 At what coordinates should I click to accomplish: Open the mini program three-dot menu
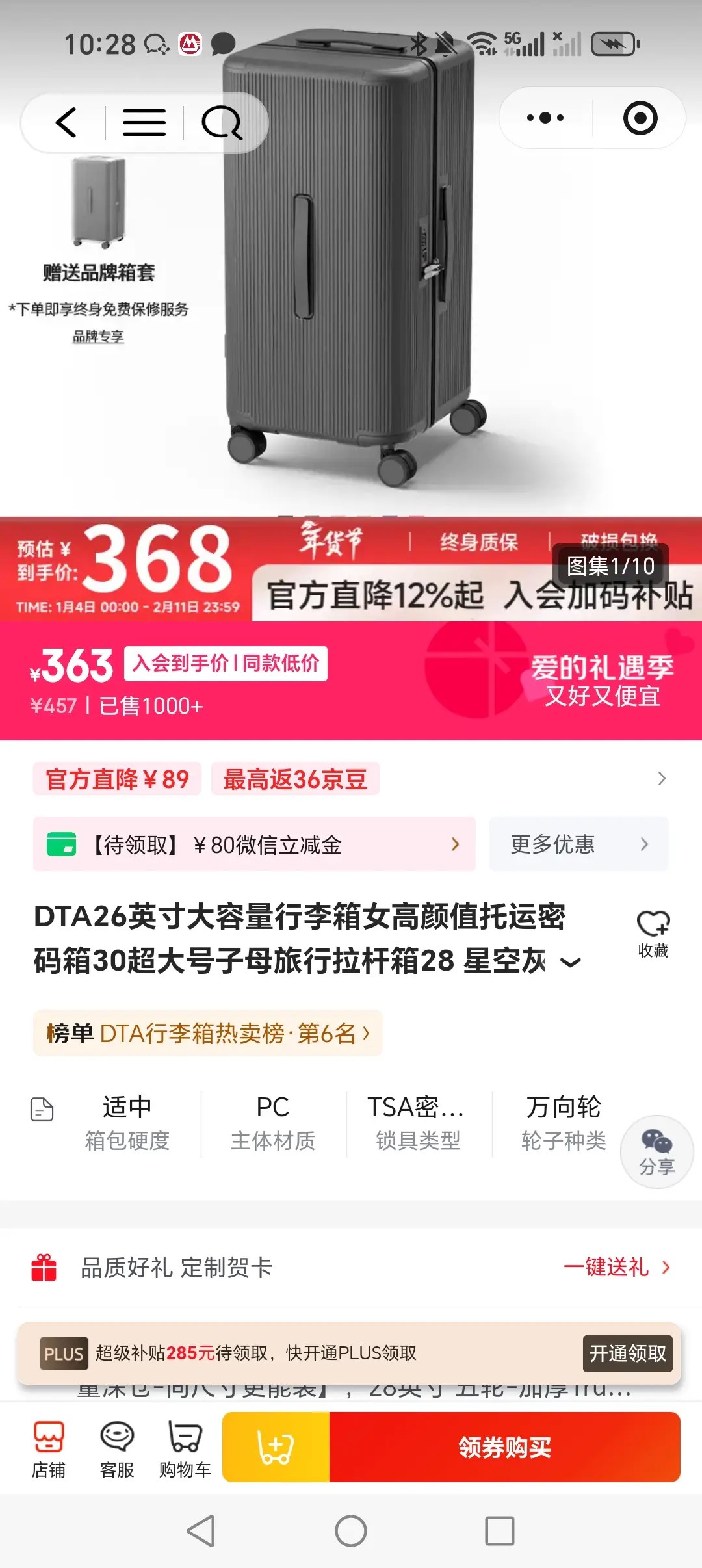pos(545,118)
